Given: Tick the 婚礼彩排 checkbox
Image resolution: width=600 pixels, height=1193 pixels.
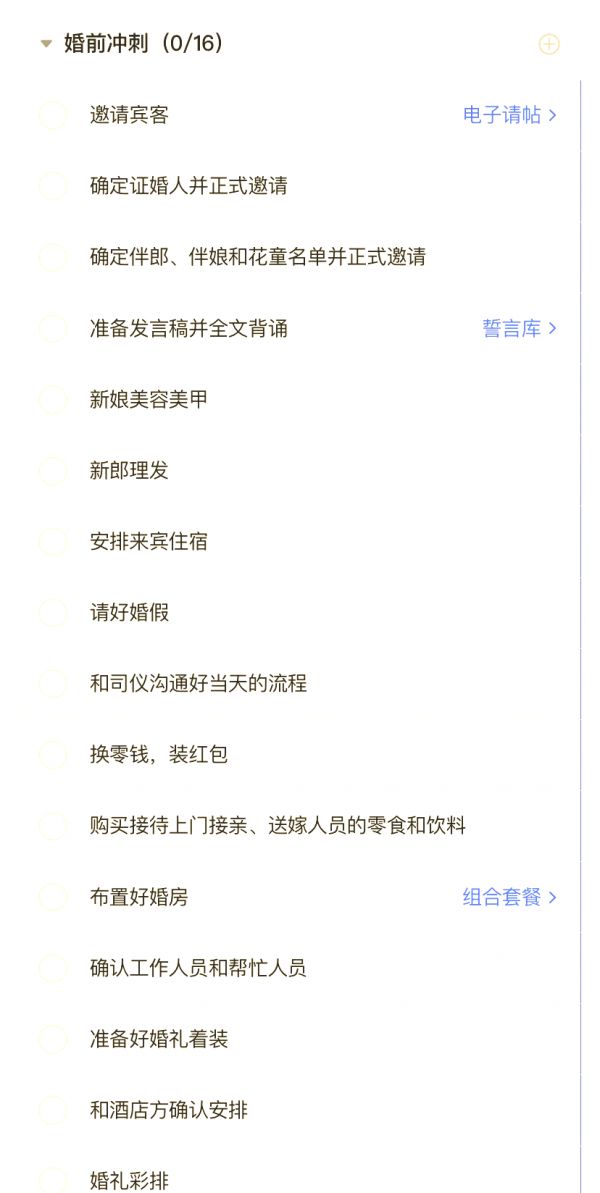Looking at the screenshot, I should [x=53, y=1180].
